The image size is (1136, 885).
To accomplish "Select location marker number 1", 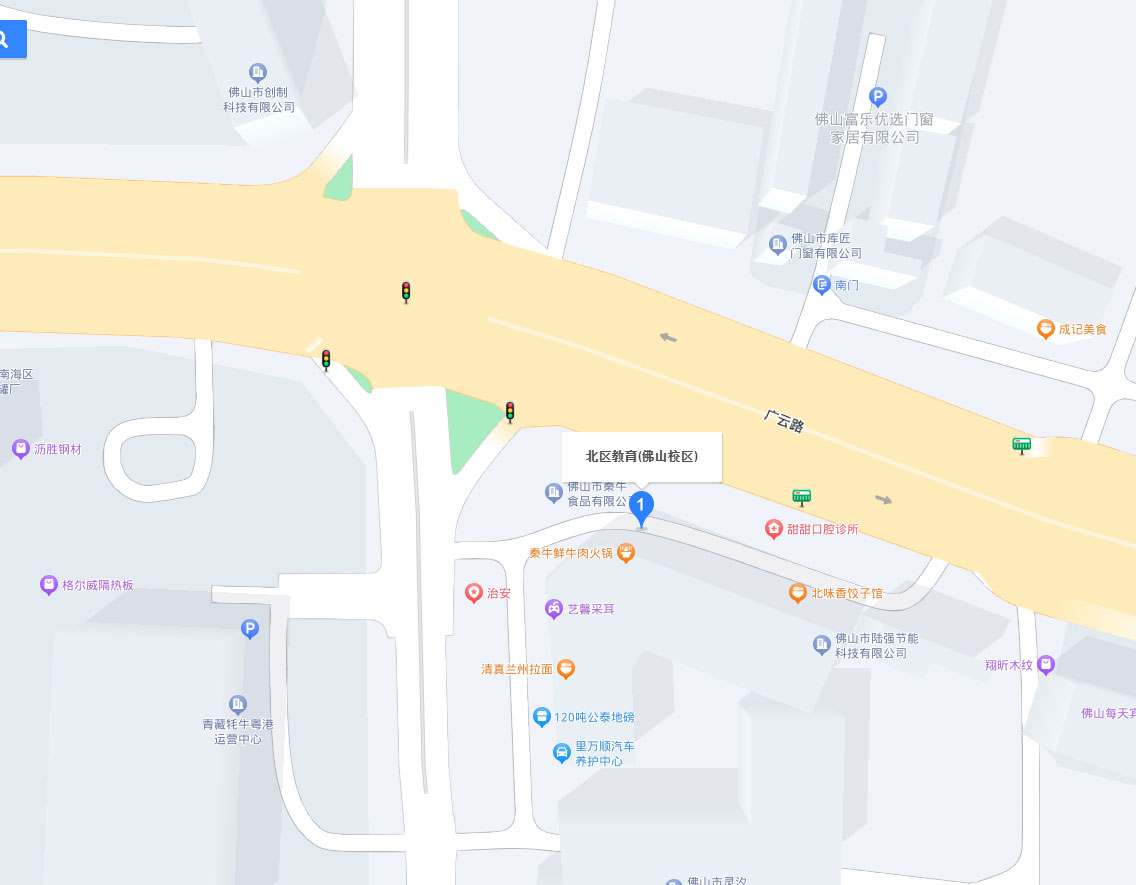I will pyautogui.click(x=641, y=507).
